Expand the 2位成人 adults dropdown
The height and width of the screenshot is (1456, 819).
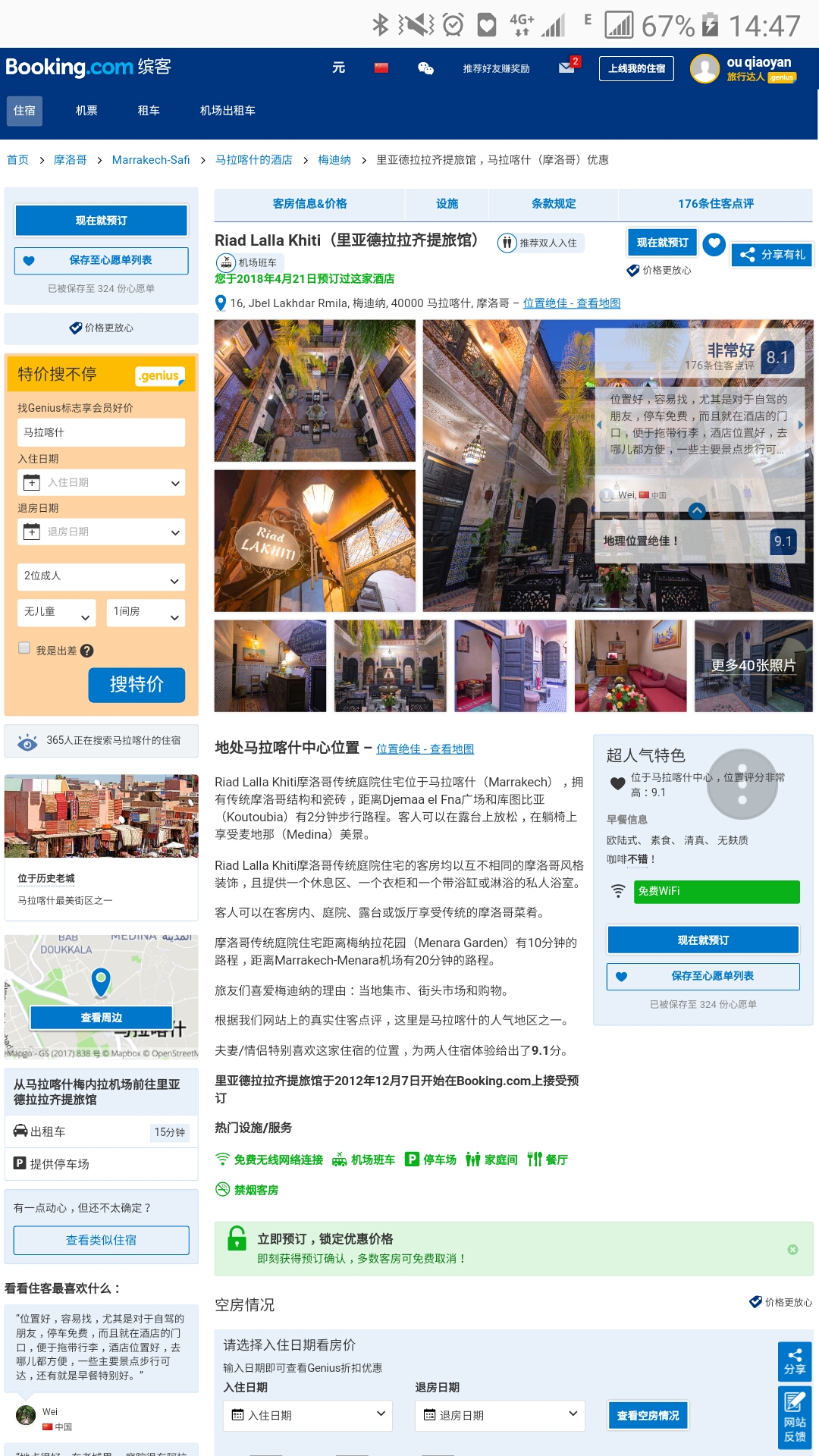tap(101, 577)
